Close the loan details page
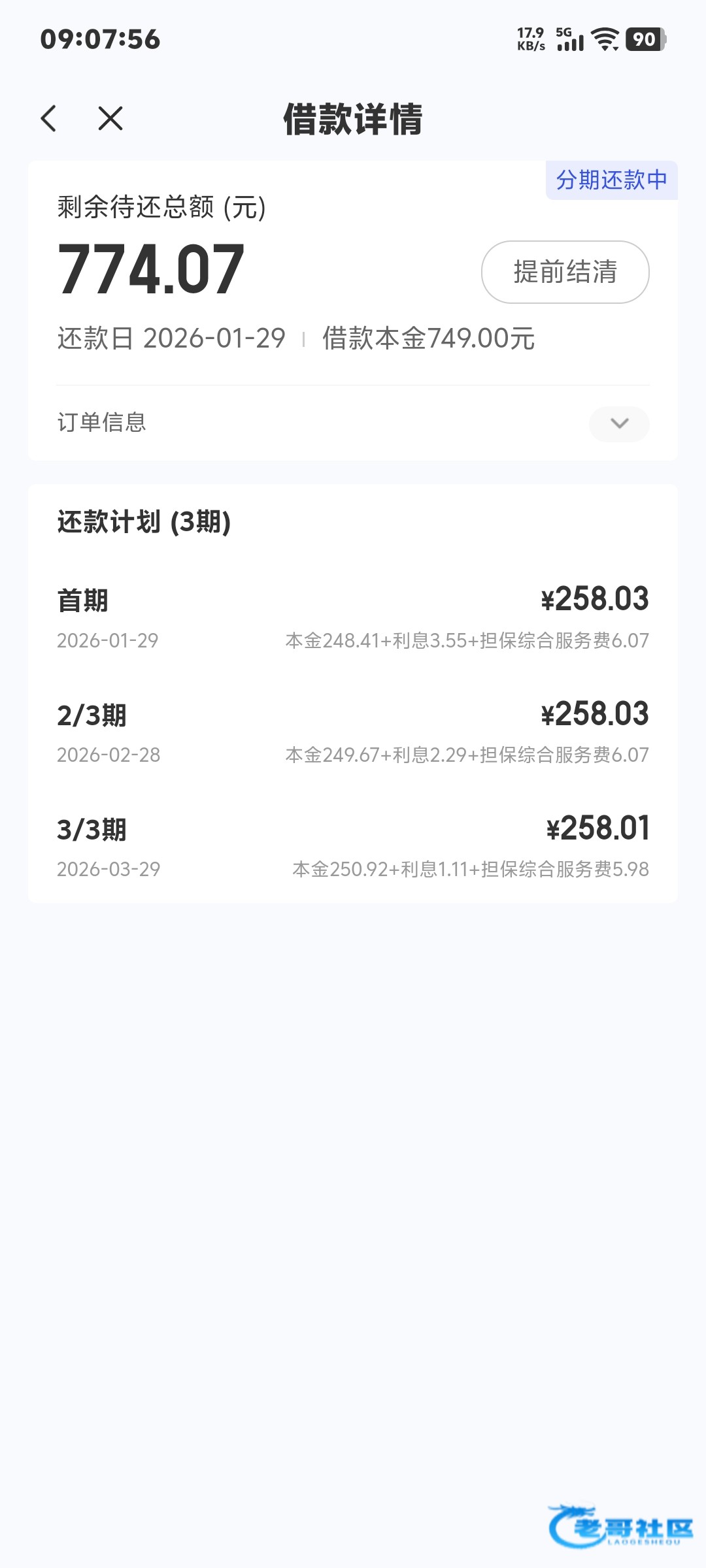706x1568 pixels. click(x=110, y=119)
